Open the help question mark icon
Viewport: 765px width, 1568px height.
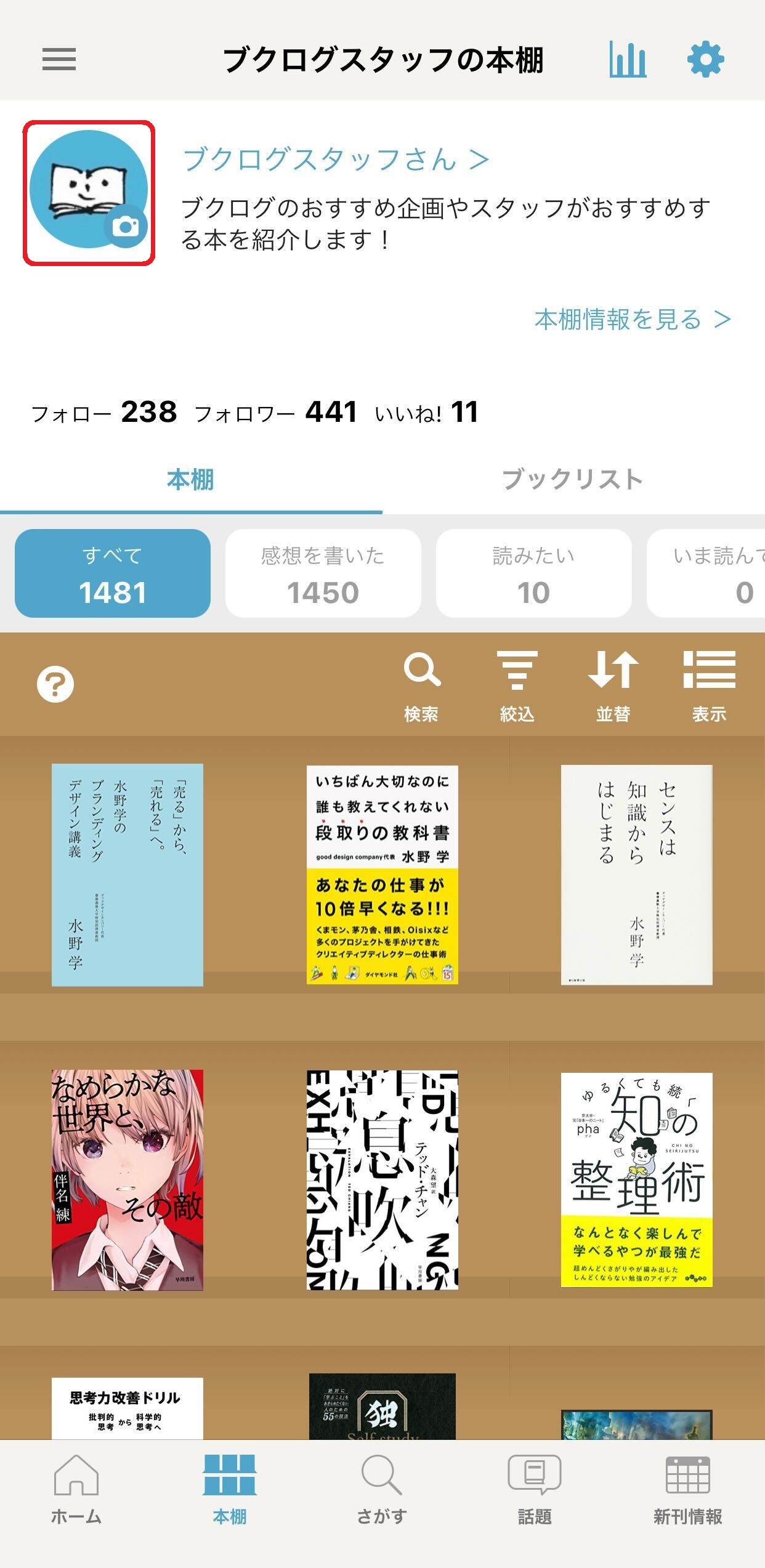pos(55,684)
